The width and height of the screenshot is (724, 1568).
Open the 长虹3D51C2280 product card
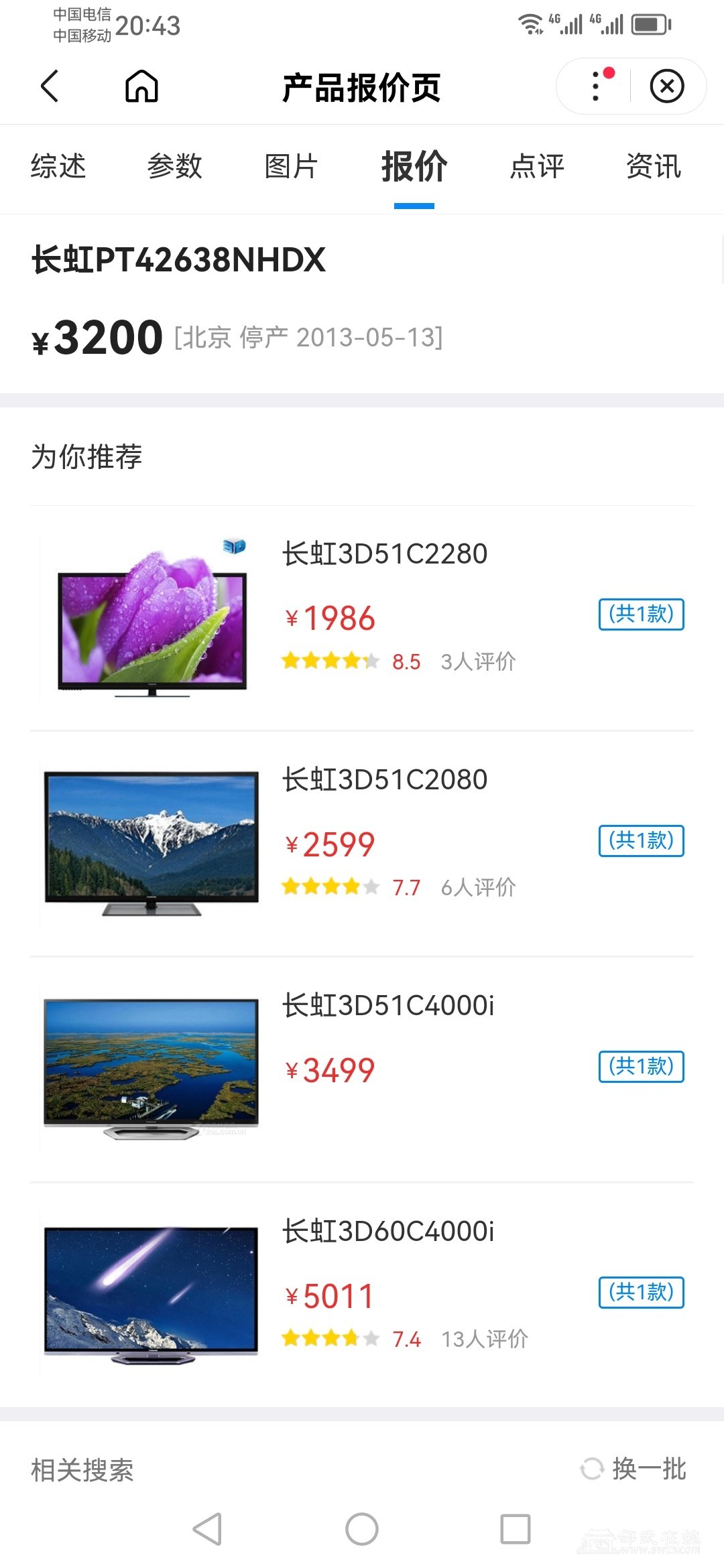(384, 554)
